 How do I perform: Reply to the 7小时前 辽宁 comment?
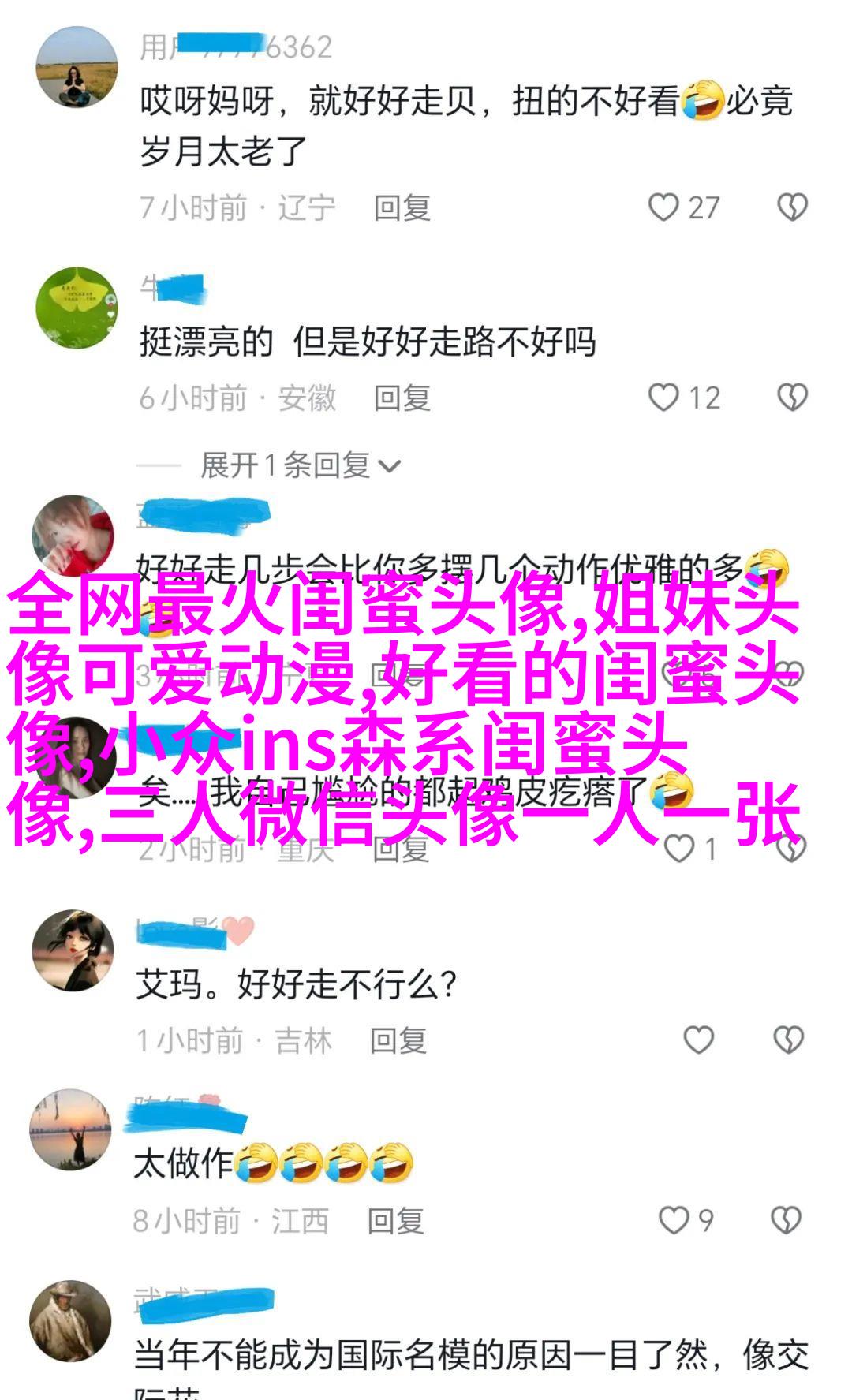point(402,208)
